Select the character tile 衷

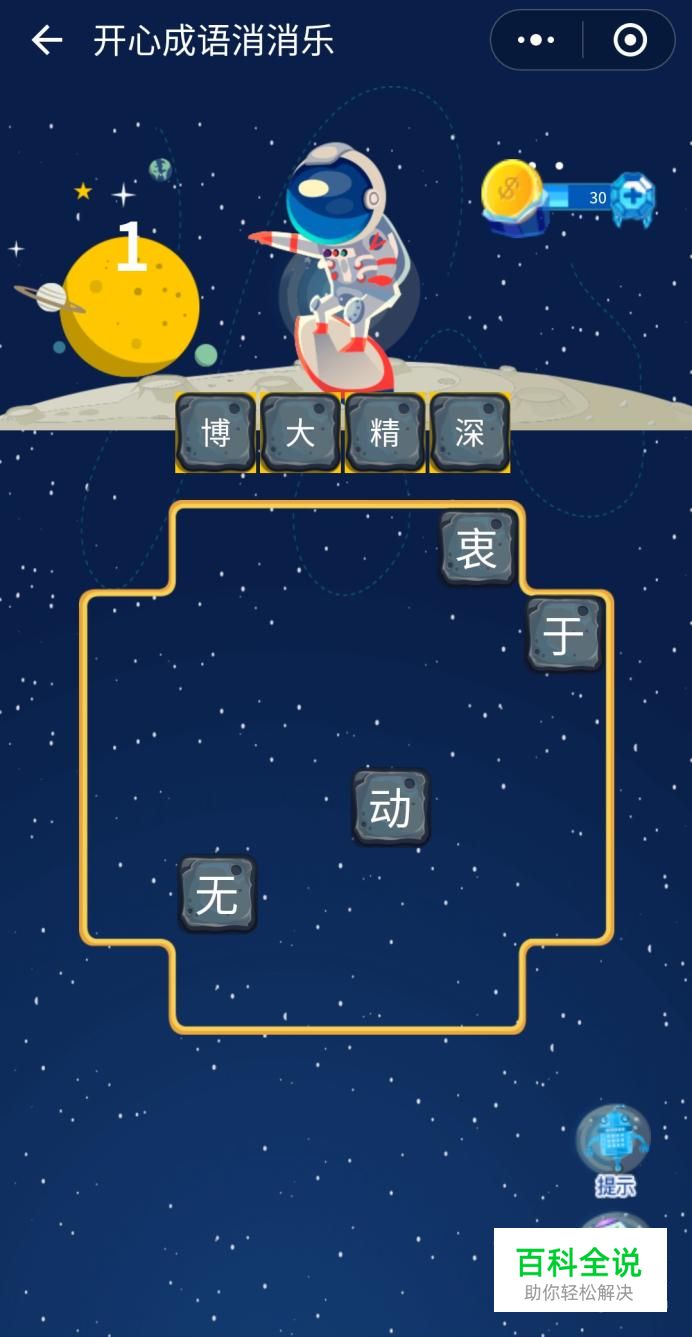[x=477, y=548]
